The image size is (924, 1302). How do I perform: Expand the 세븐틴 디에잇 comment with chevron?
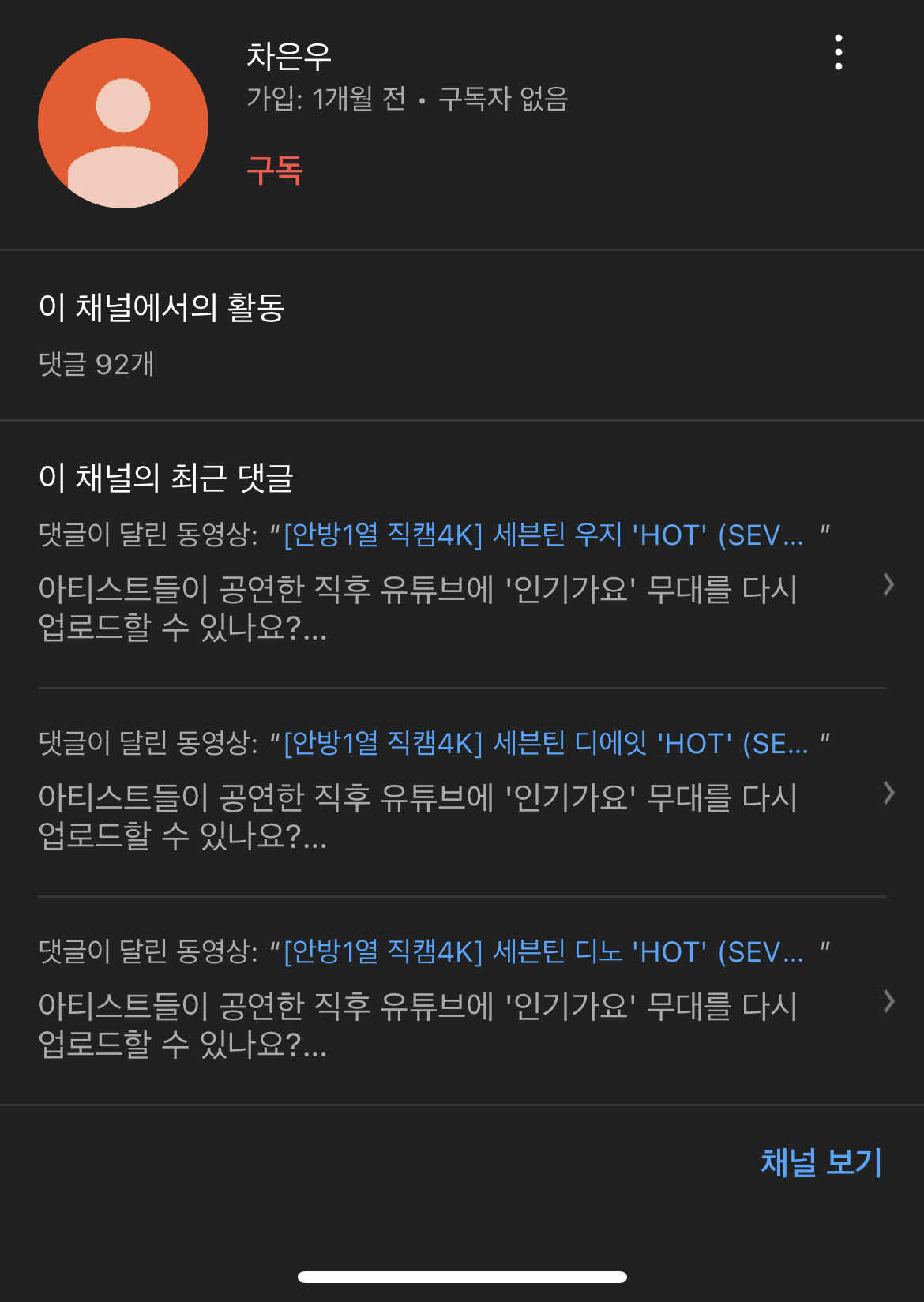tap(891, 793)
